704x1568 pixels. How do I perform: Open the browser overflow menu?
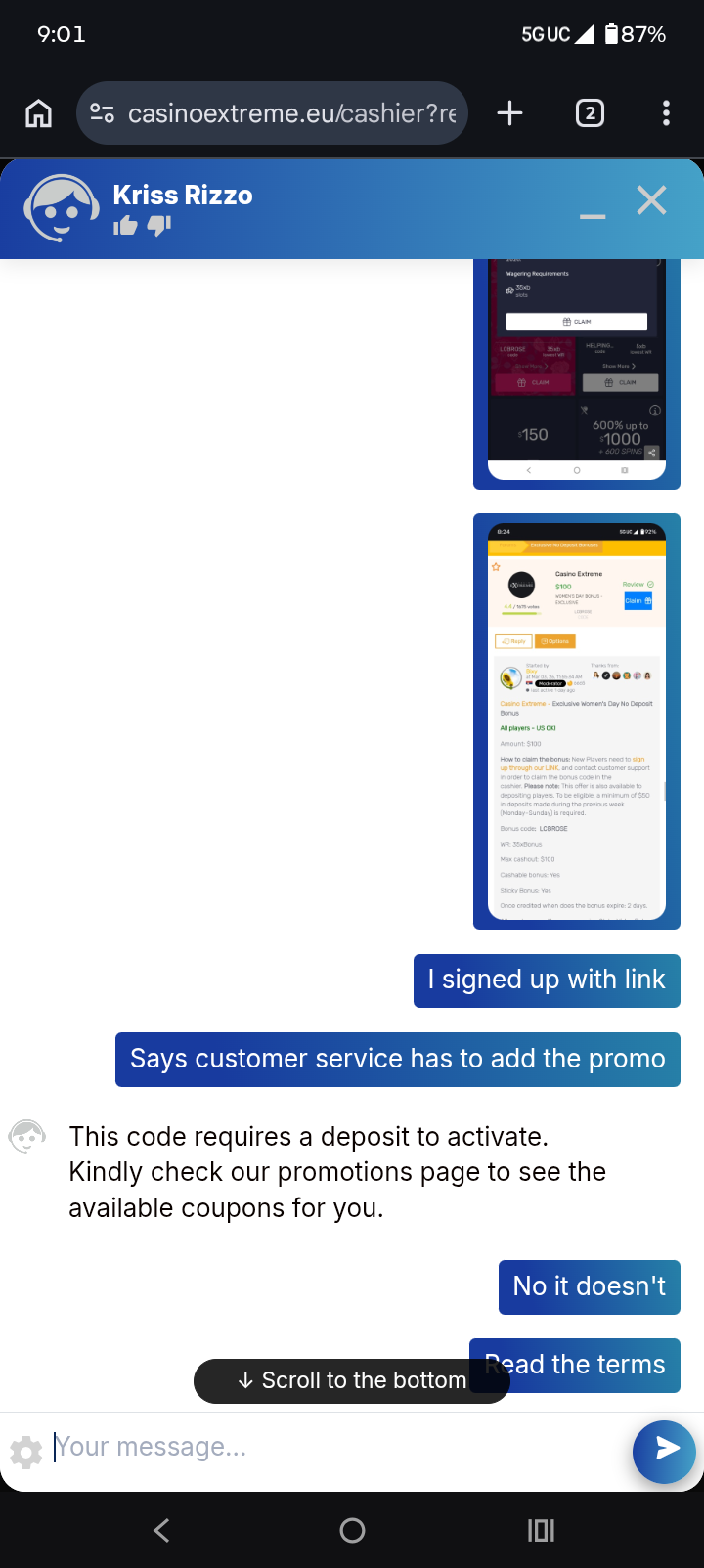point(666,113)
